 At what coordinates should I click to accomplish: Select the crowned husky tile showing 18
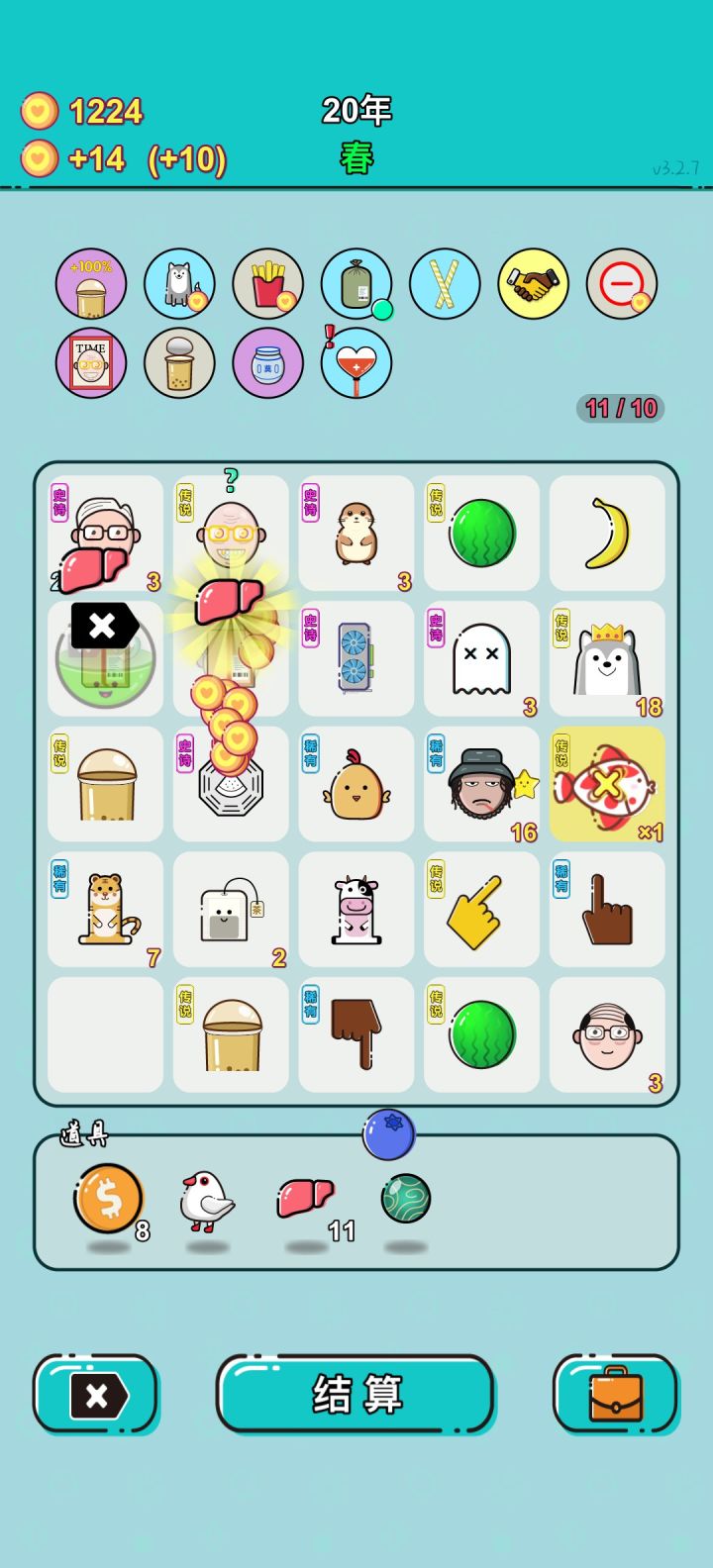coord(607,659)
